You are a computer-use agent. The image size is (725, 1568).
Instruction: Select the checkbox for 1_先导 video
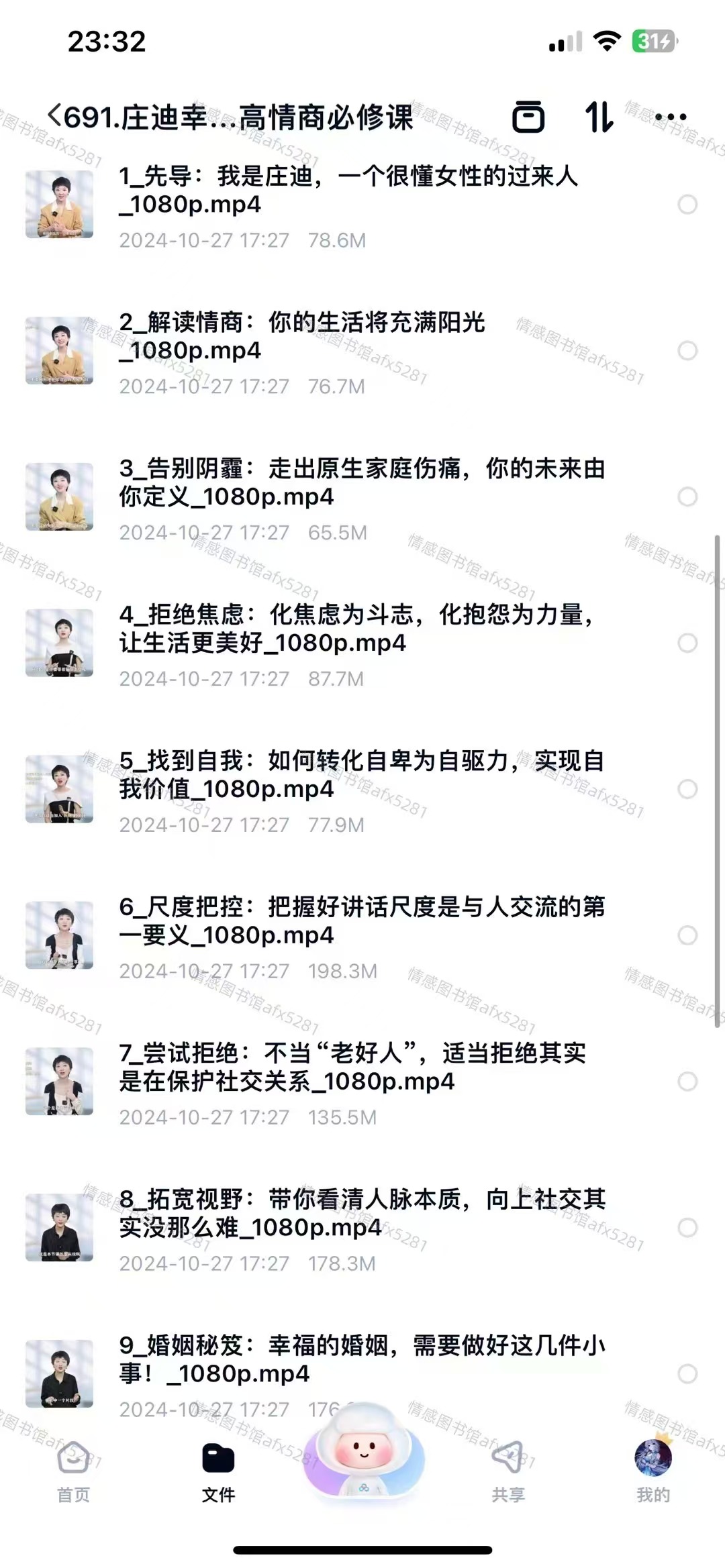(687, 204)
